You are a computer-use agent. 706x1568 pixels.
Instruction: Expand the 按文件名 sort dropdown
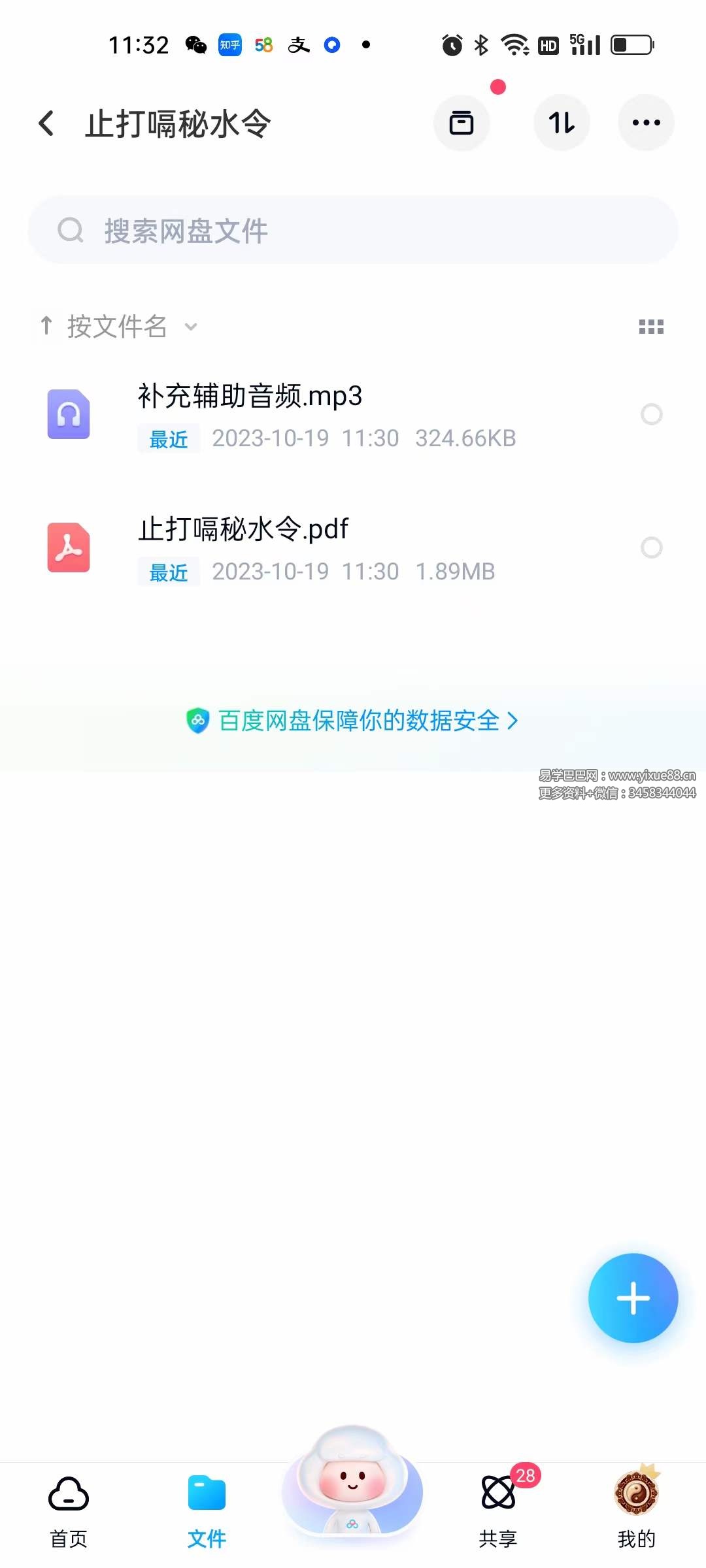tap(190, 327)
